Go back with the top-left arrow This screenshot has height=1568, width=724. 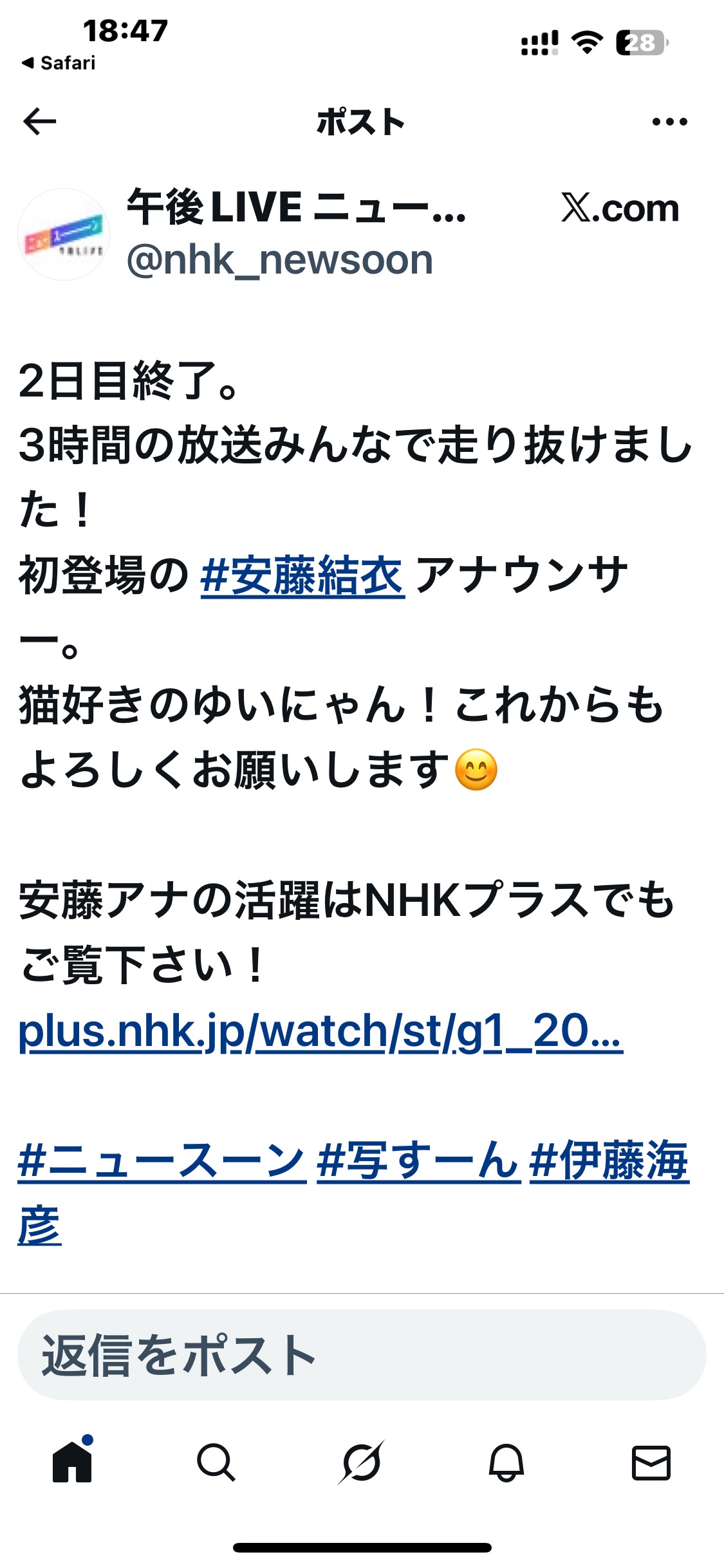[40, 122]
